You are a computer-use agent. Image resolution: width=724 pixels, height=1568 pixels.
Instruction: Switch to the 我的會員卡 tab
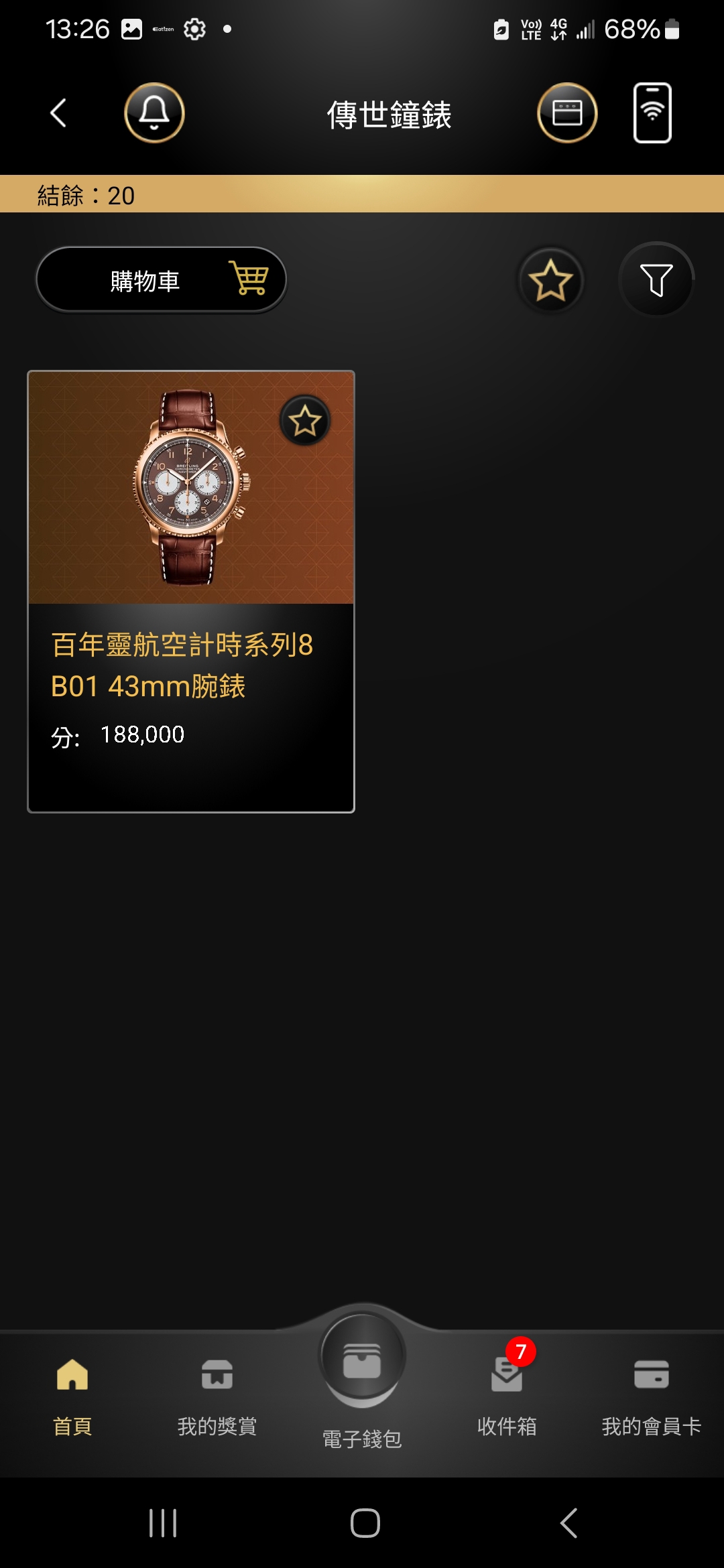point(652,1397)
